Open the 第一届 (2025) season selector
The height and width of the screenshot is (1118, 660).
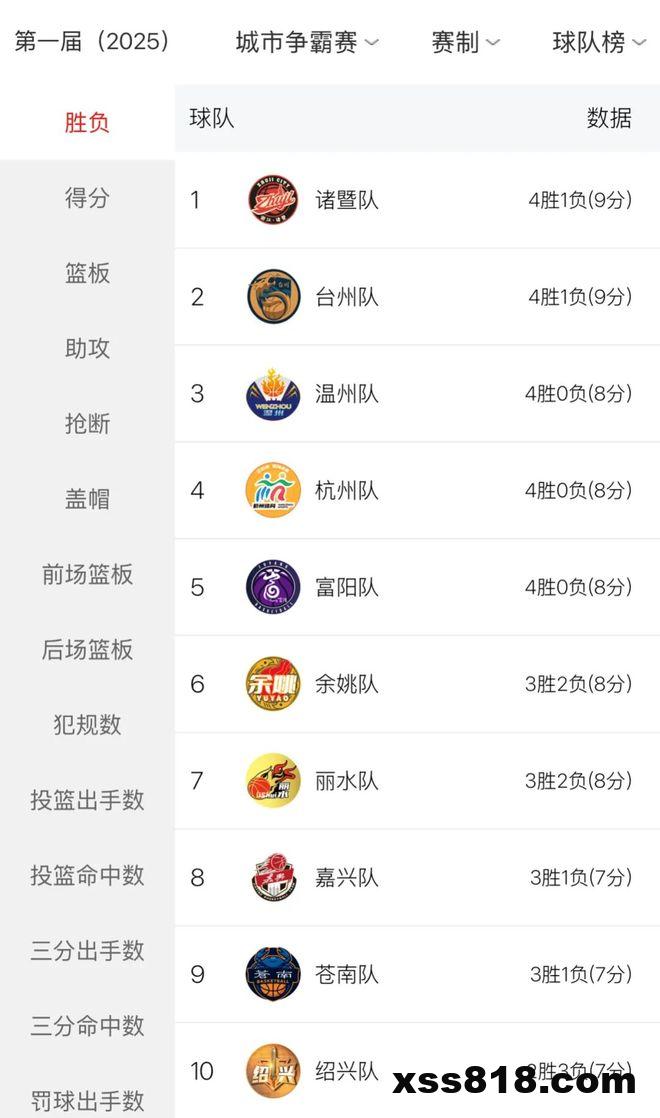[92, 42]
